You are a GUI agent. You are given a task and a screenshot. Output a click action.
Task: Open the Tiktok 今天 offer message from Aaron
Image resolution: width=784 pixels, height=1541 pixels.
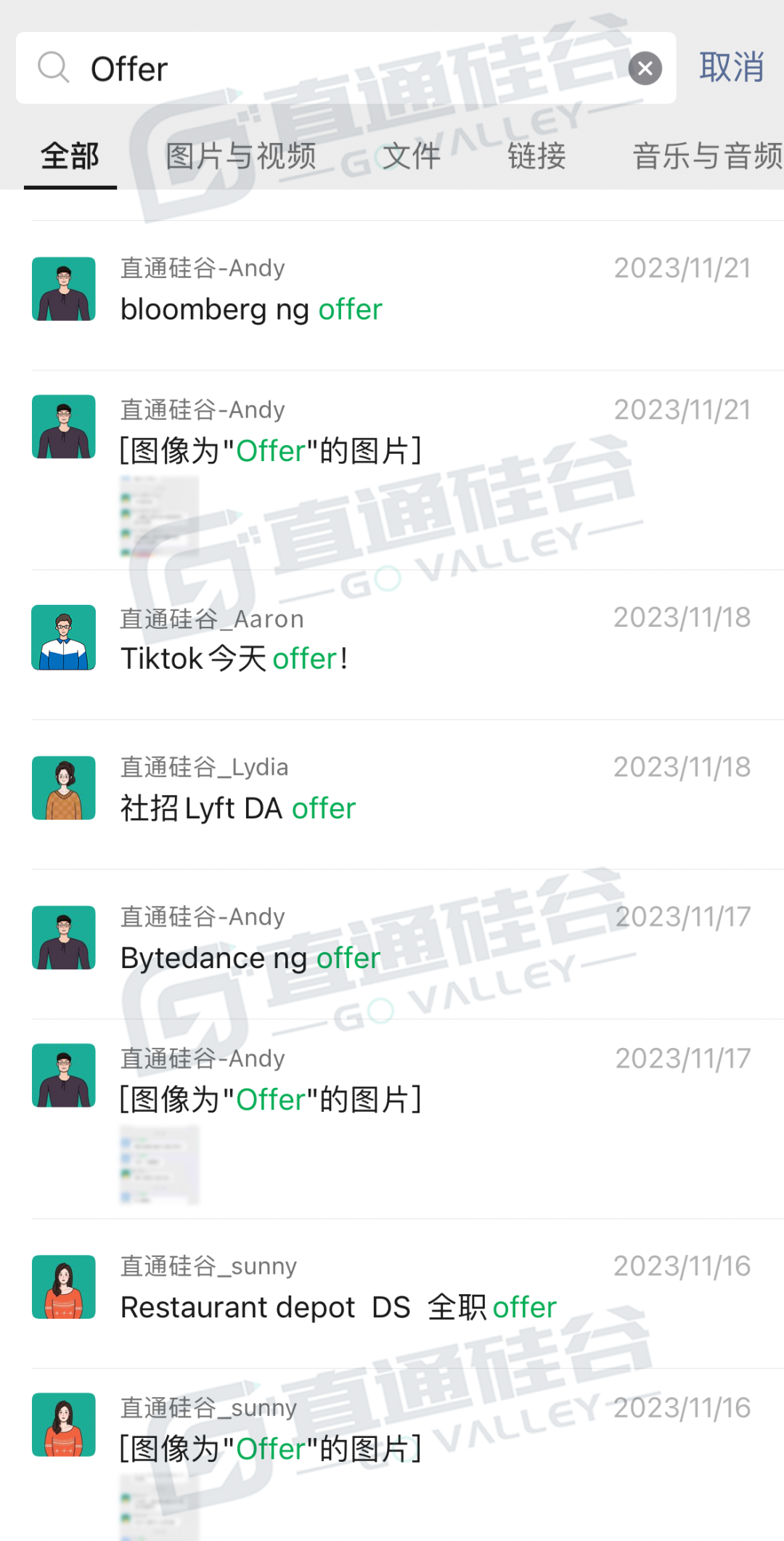[x=392, y=645]
